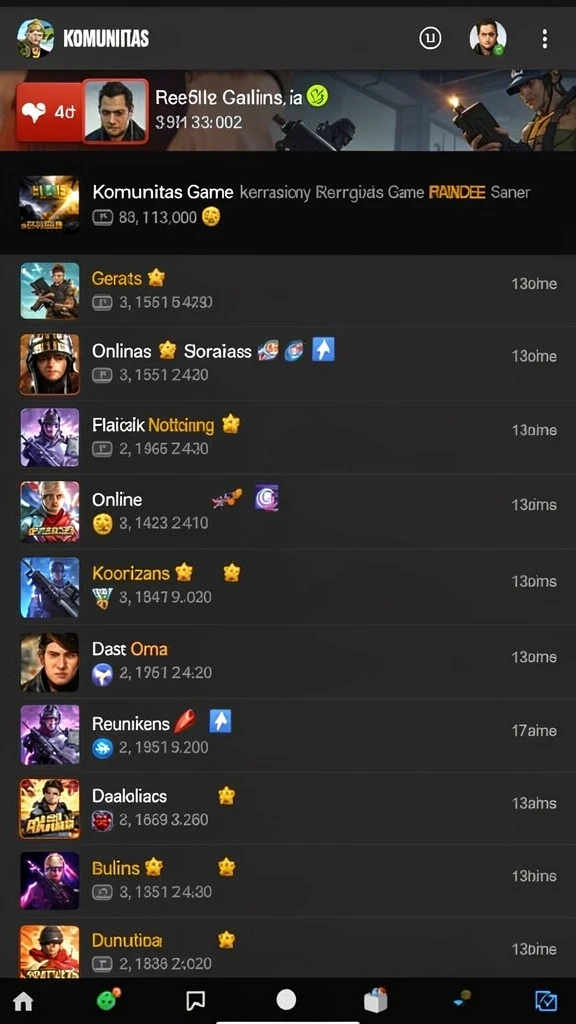Select the Bulins row
This screenshot has height=1024, width=576.
(288, 881)
